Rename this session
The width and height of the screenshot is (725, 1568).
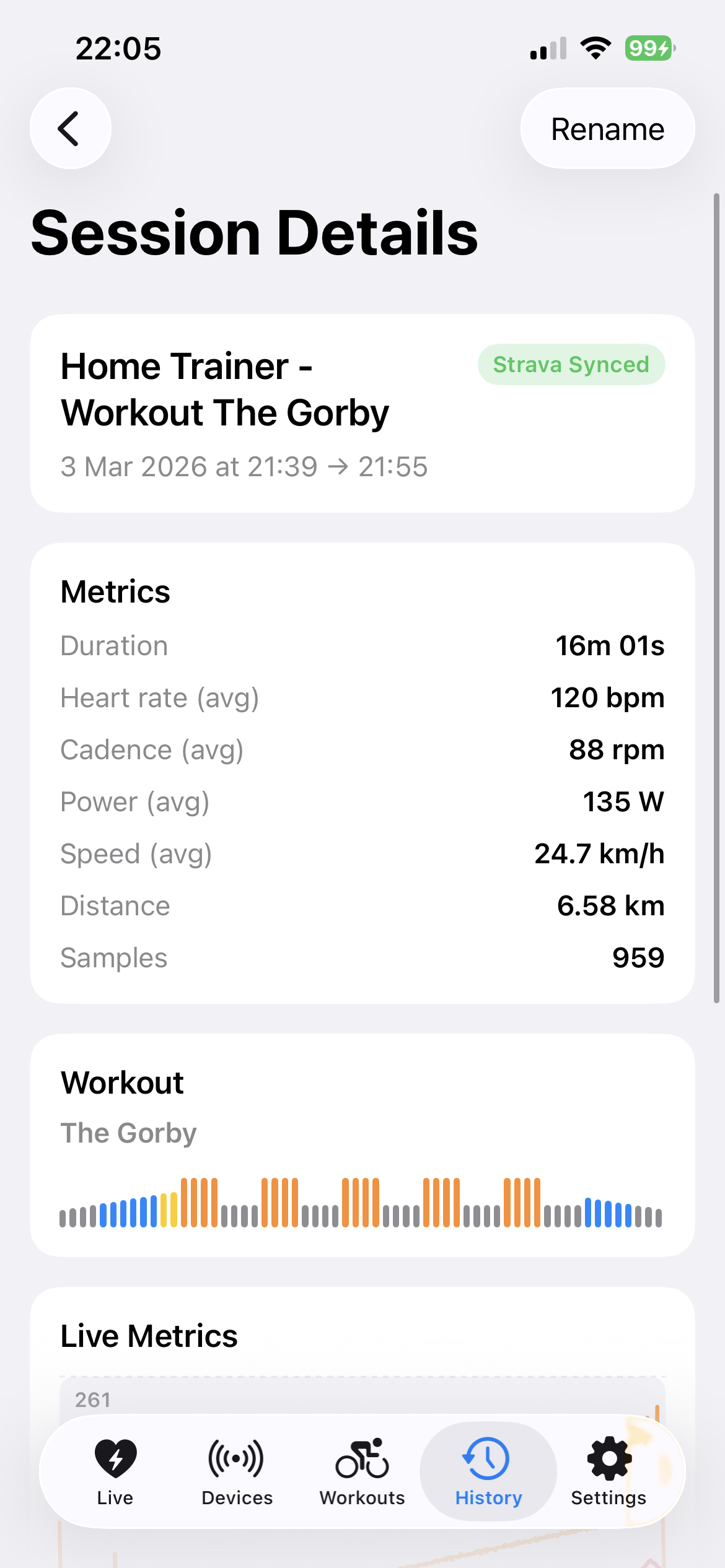click(607, 129)
